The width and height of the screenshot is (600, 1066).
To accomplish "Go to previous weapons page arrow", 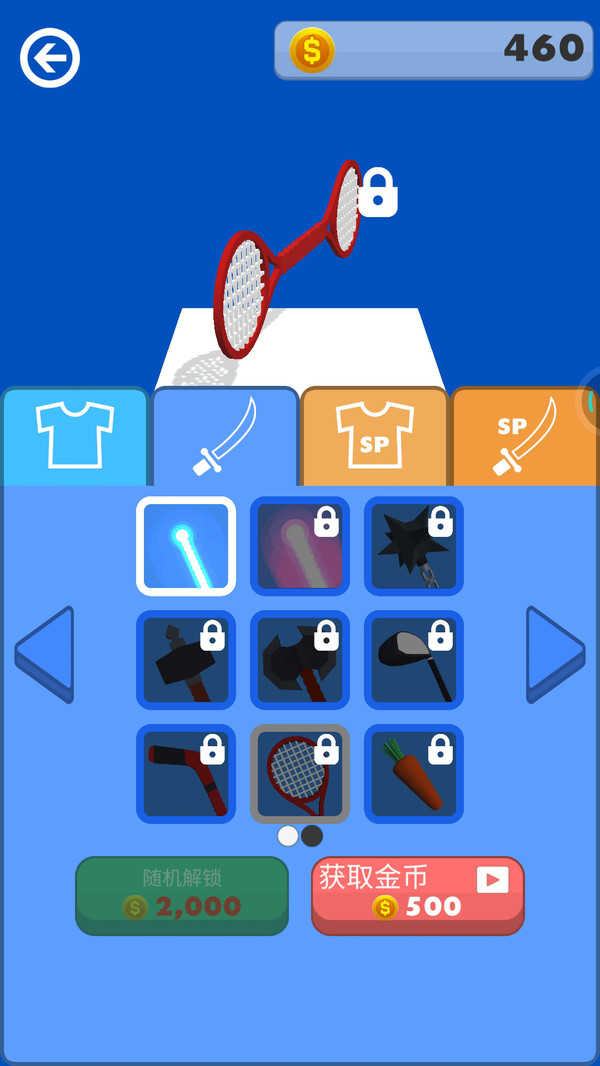I will point(45,653).
